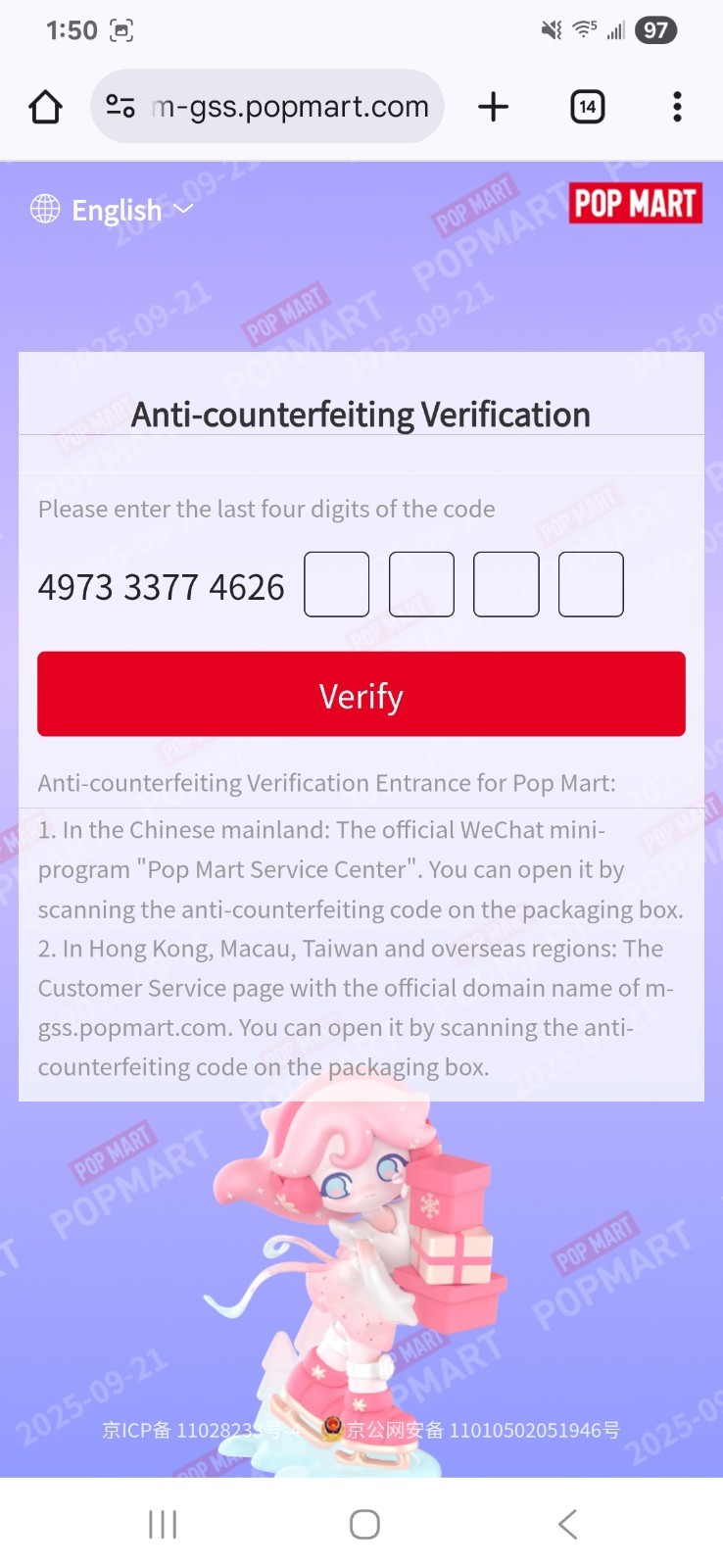Go back using system navigation
The width and height of the screenshot is (723, 1568).
click(567, 1524)
